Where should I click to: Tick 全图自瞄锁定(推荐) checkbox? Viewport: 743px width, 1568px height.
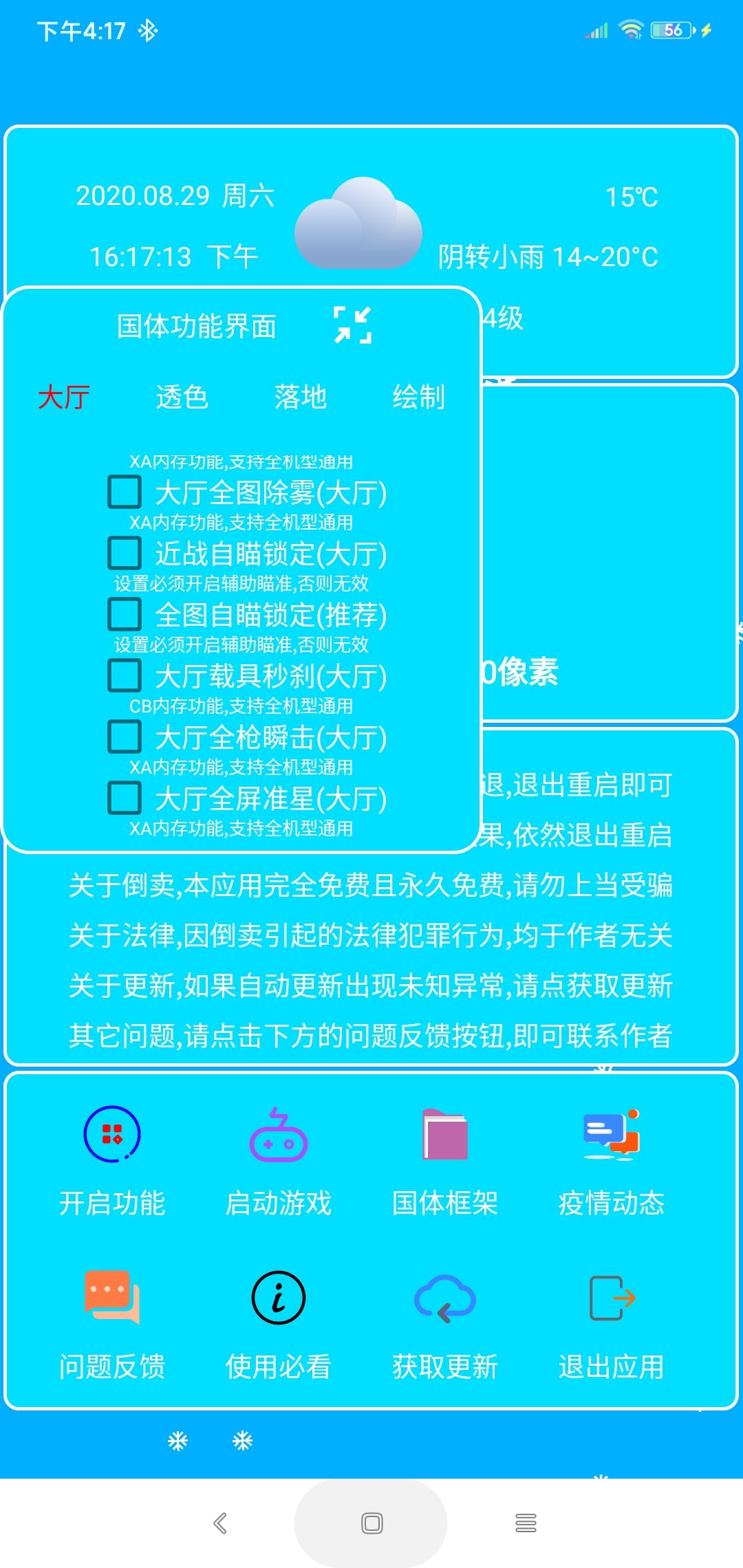pyautogui.click(x=125, y=614)
